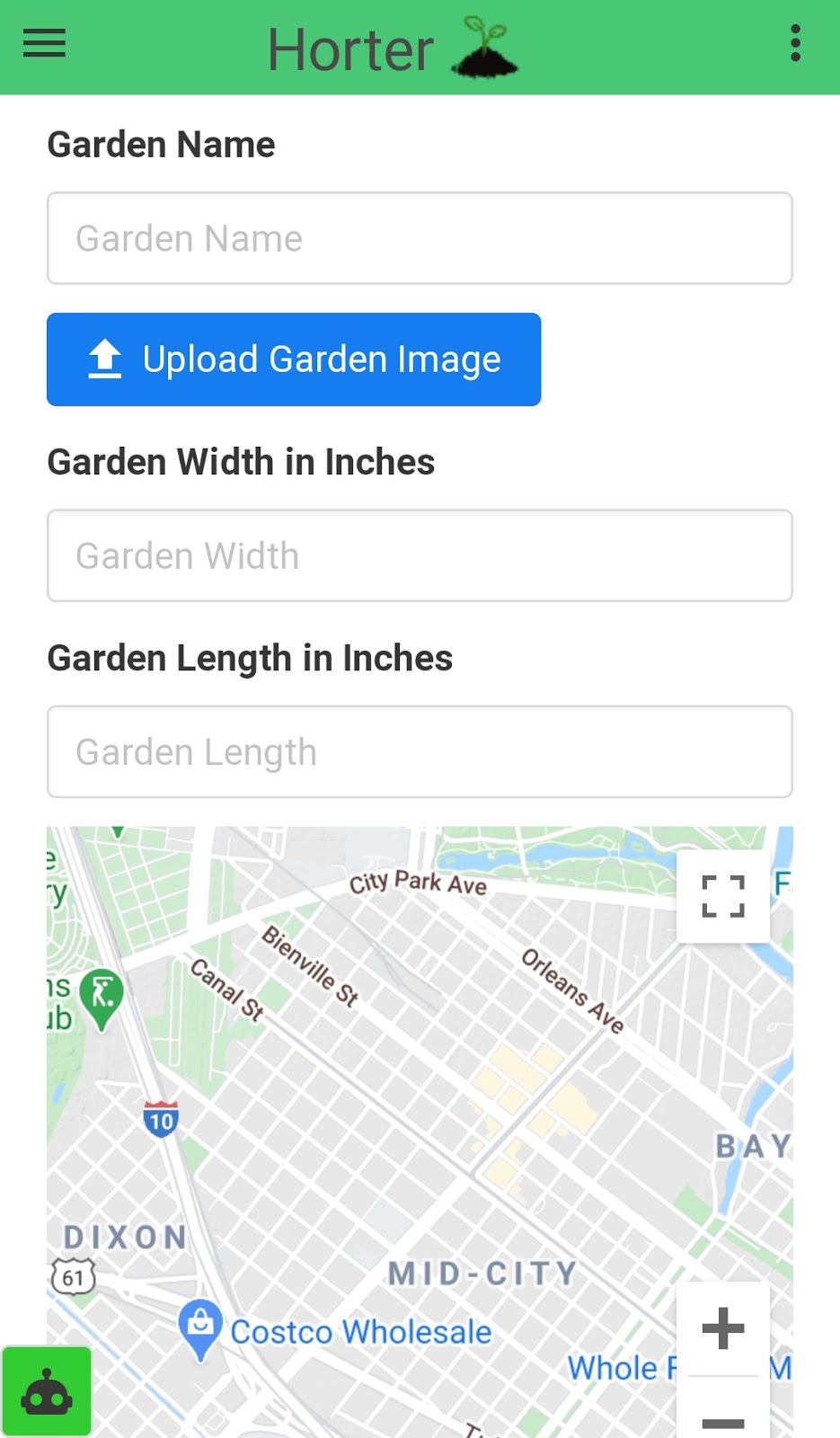This screenshot has height=1438, width=840.
Task: Open the three-dot overflow menu
Action: [x=795, y=43]
